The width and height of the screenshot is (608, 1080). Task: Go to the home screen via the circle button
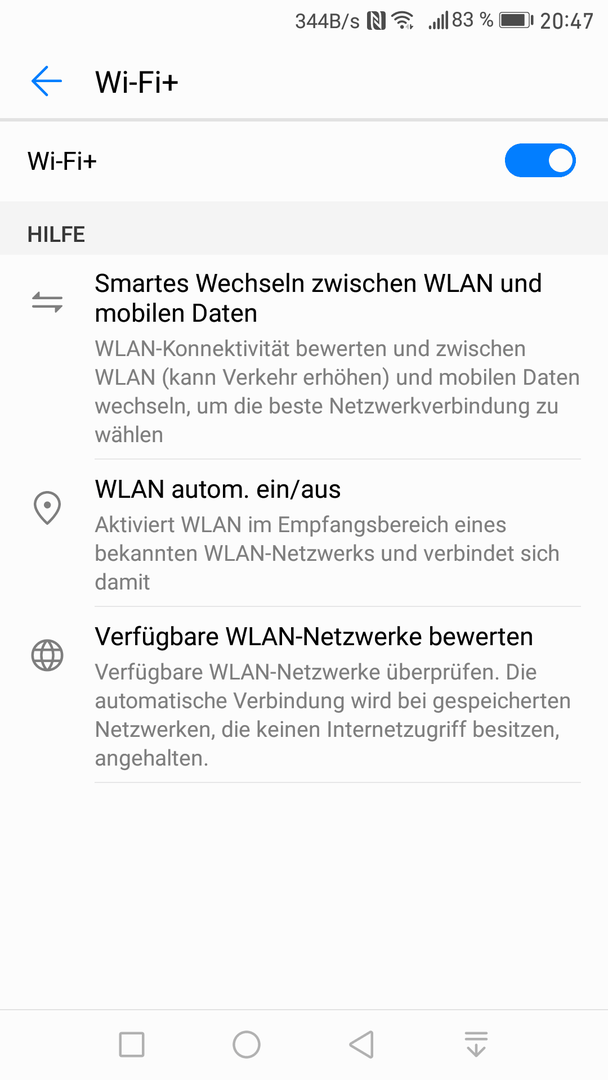[247, 1045]
